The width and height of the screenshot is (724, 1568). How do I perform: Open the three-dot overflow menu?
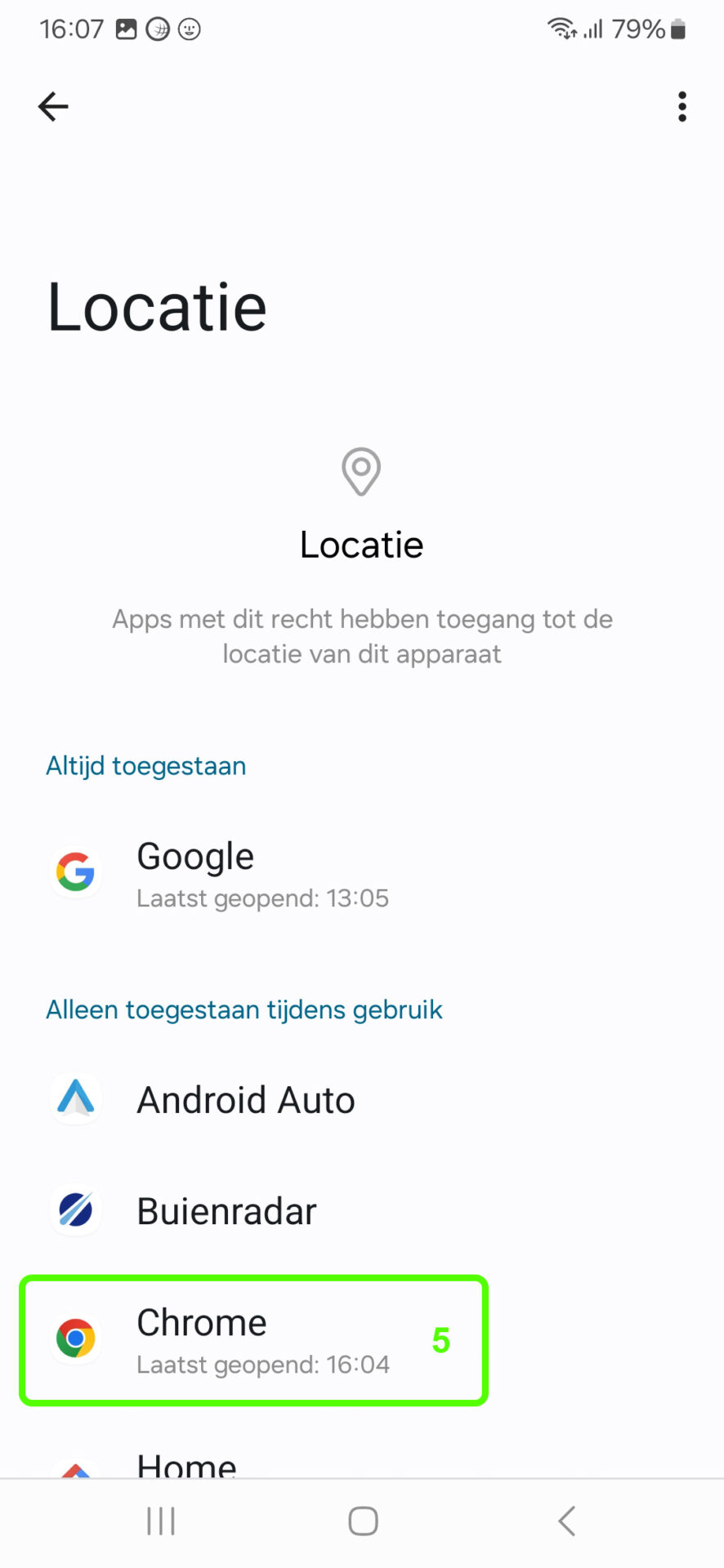point(682,106)
